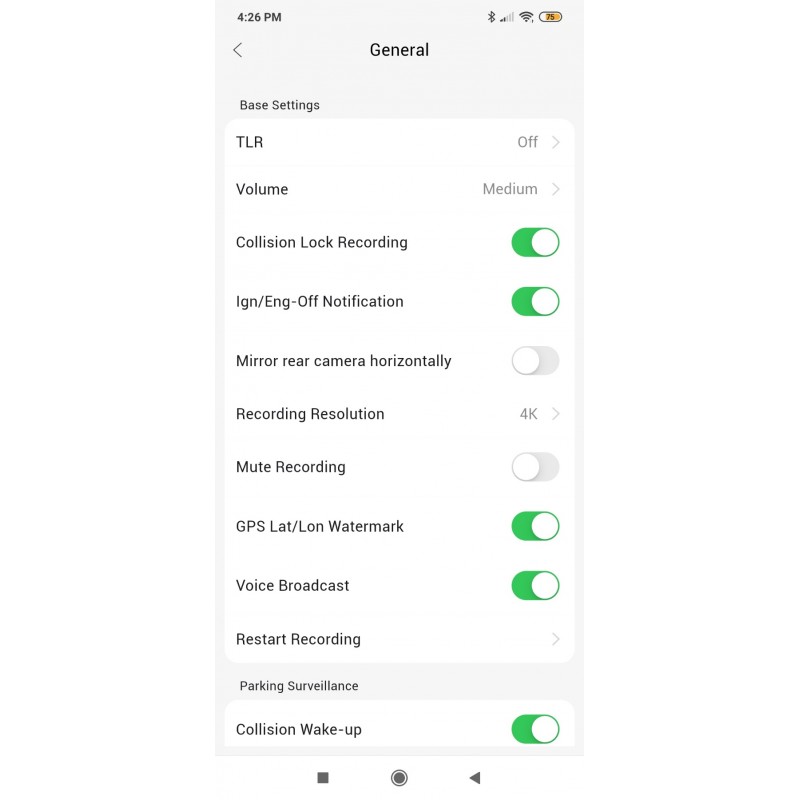Turn off Collision Lock Recording

[x=535, y=242]
